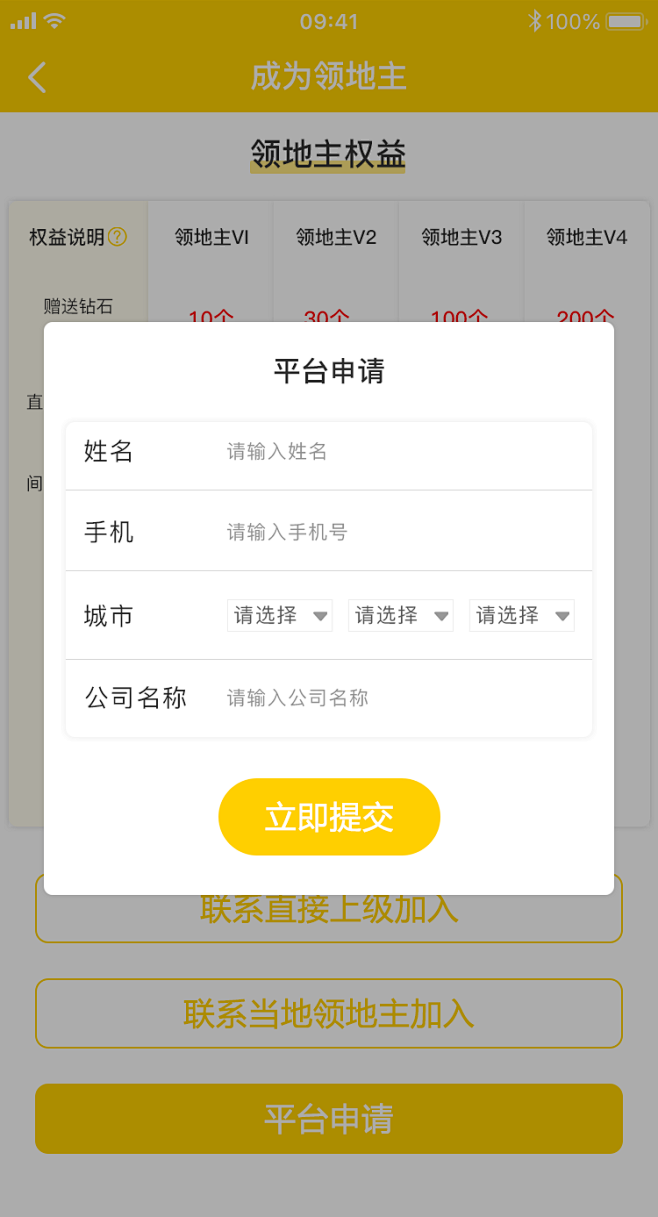Open the 权益说明 help question icon
This screenshot has height=1217, width=658.
(118, 237)
